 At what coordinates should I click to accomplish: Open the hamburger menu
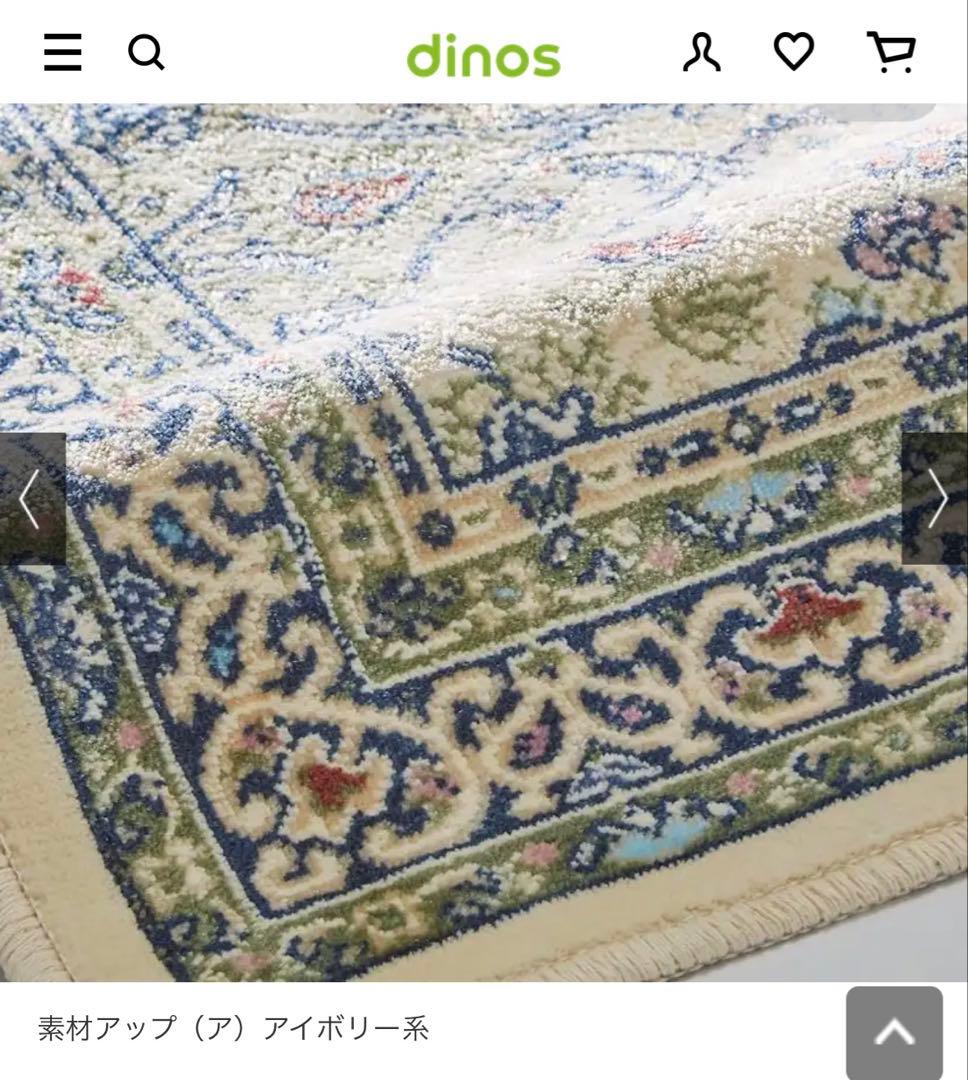pos(62,53)
